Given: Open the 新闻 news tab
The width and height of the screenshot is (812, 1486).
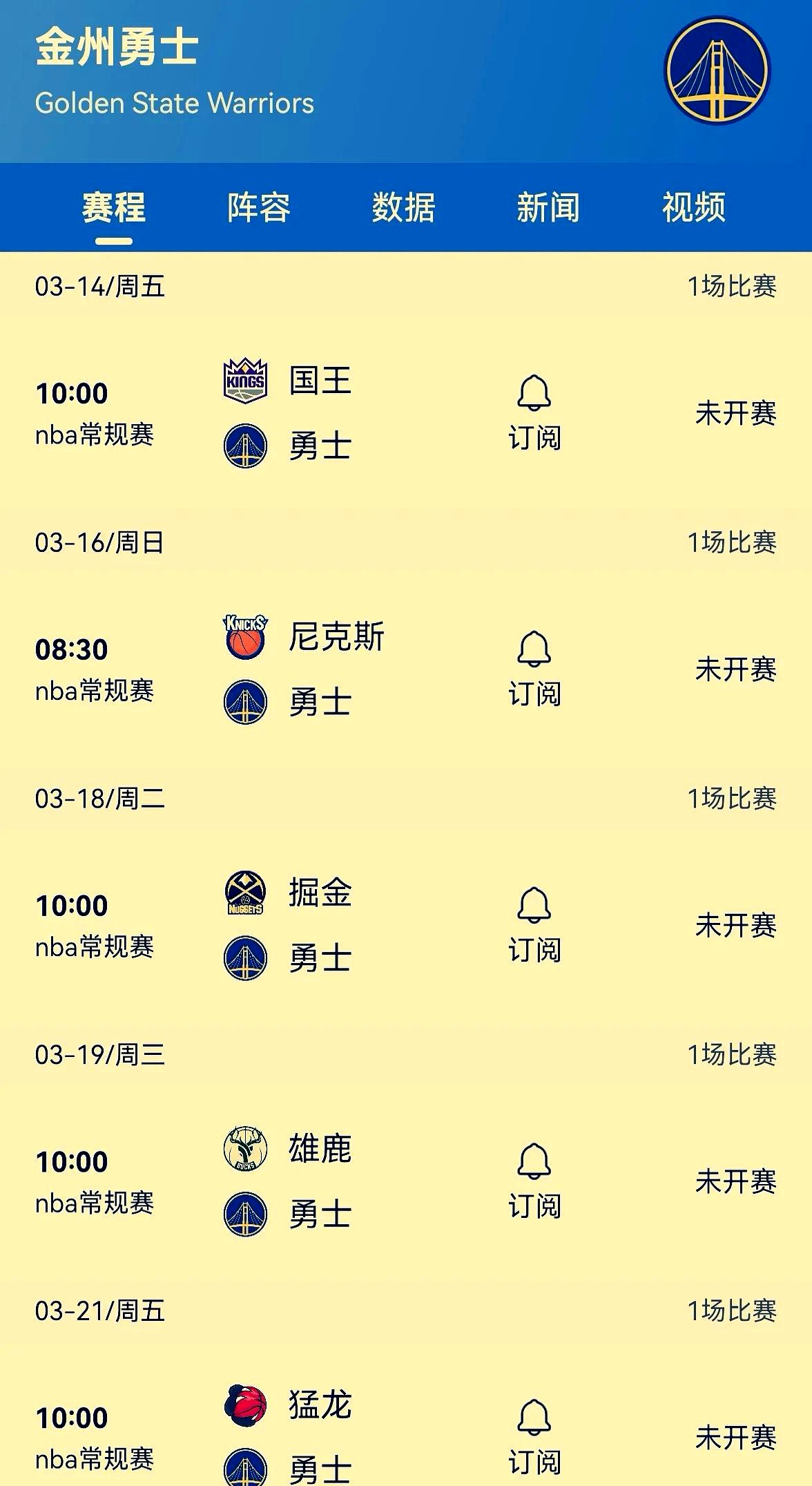Looking at the screenshot, I should click(549, 206).
